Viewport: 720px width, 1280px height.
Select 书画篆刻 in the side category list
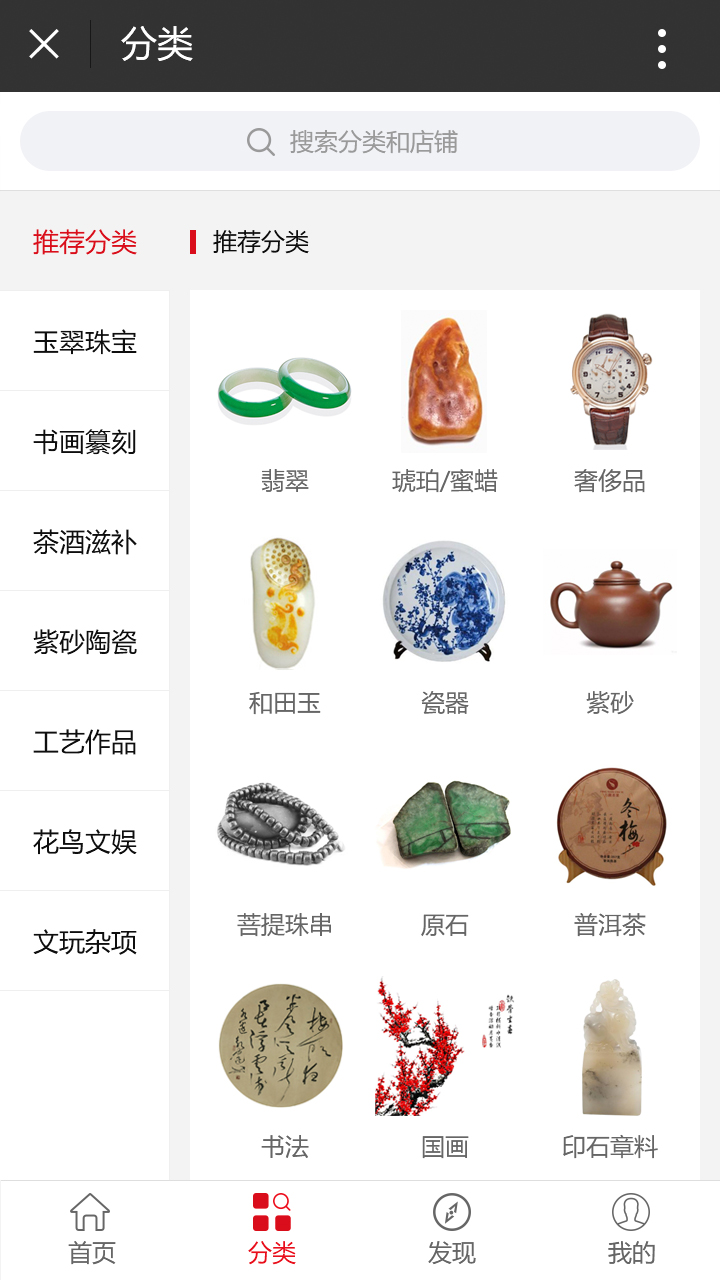point(85,441)
